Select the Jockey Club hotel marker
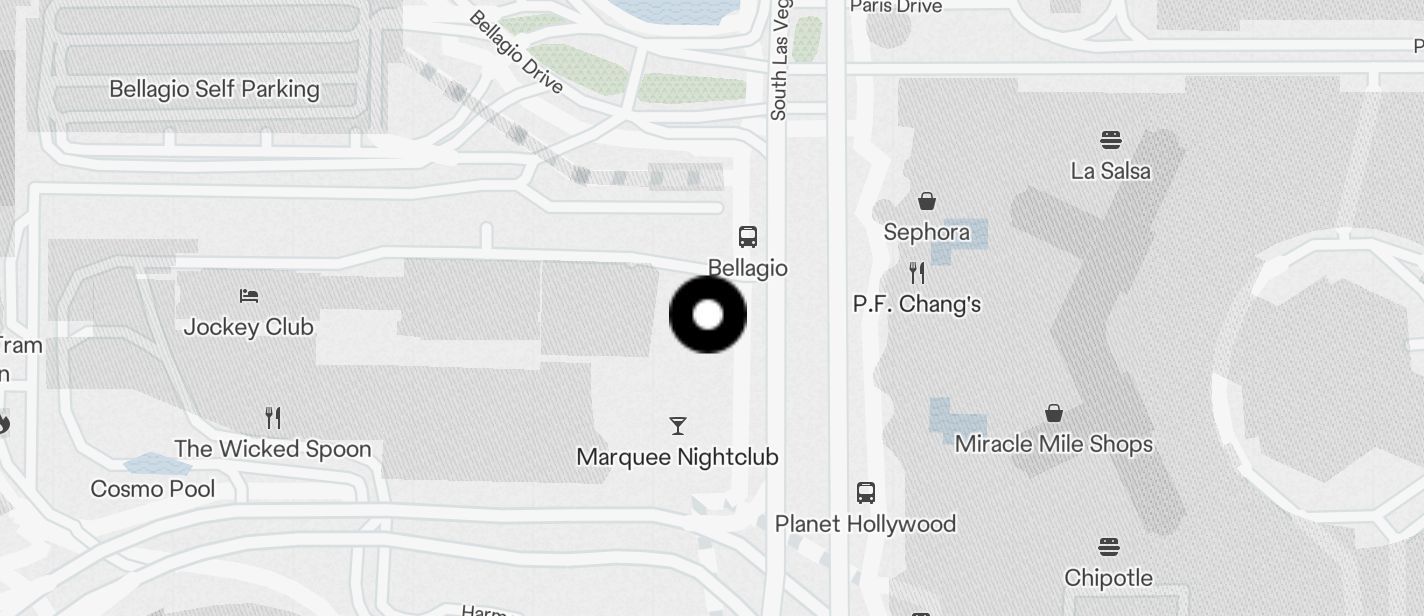 (249, 296)
